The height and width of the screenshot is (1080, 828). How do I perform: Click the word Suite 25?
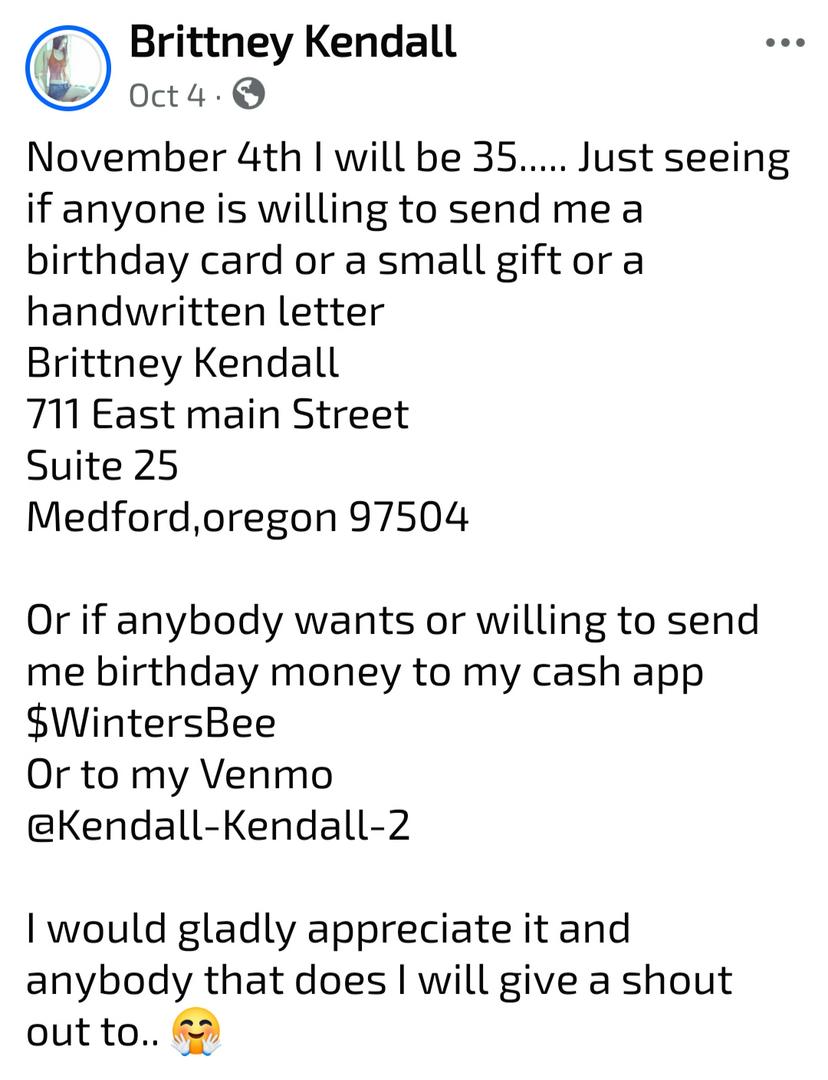point(100,465)
